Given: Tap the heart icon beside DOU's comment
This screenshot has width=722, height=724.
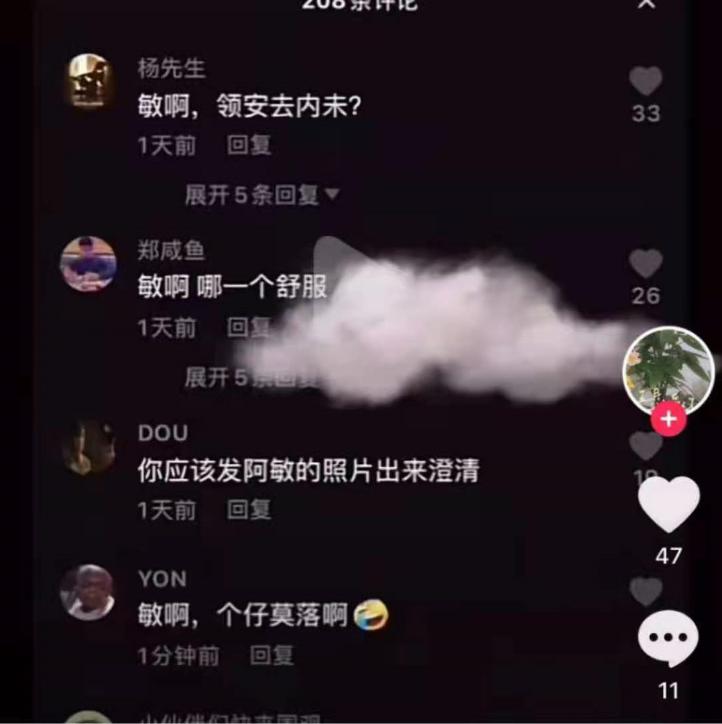Looking at the screenshot, I should point(647,445).
